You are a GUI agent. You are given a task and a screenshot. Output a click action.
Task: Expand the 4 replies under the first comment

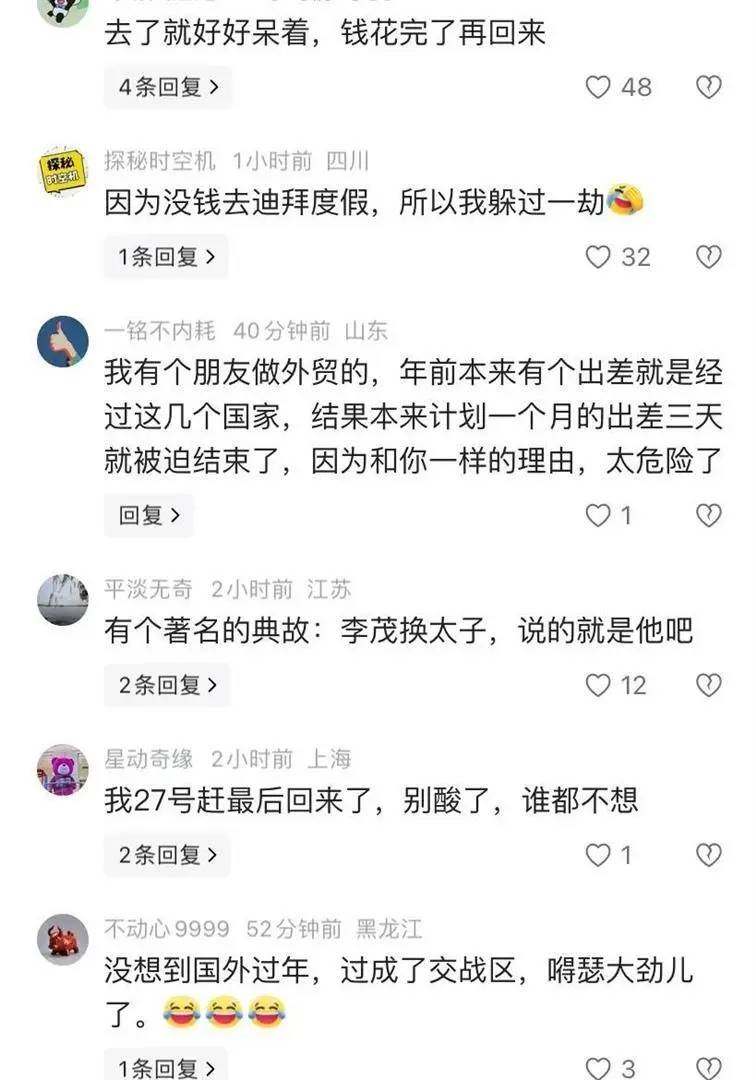[167, 88]
